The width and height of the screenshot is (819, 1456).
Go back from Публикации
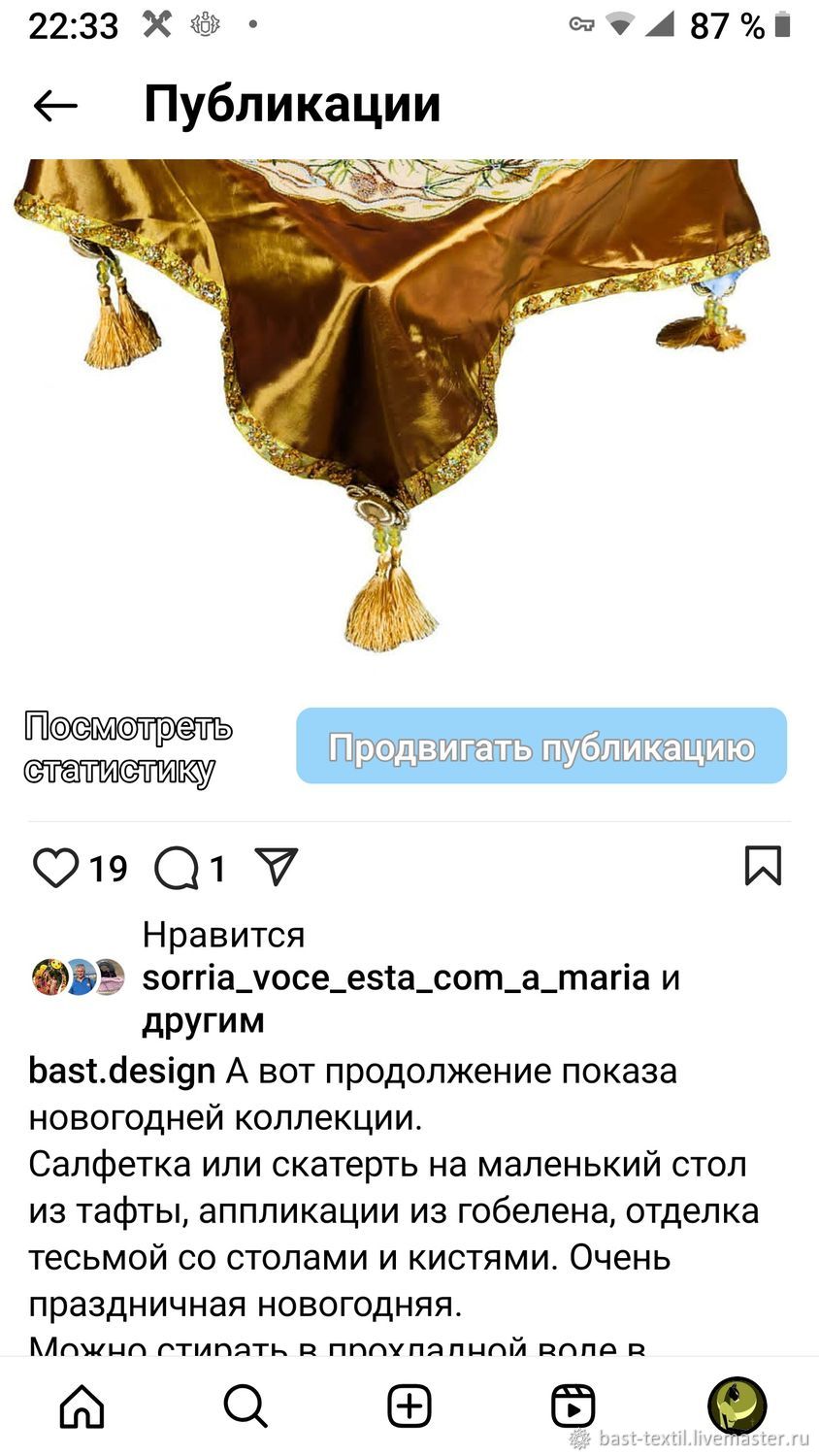point(55,106)
